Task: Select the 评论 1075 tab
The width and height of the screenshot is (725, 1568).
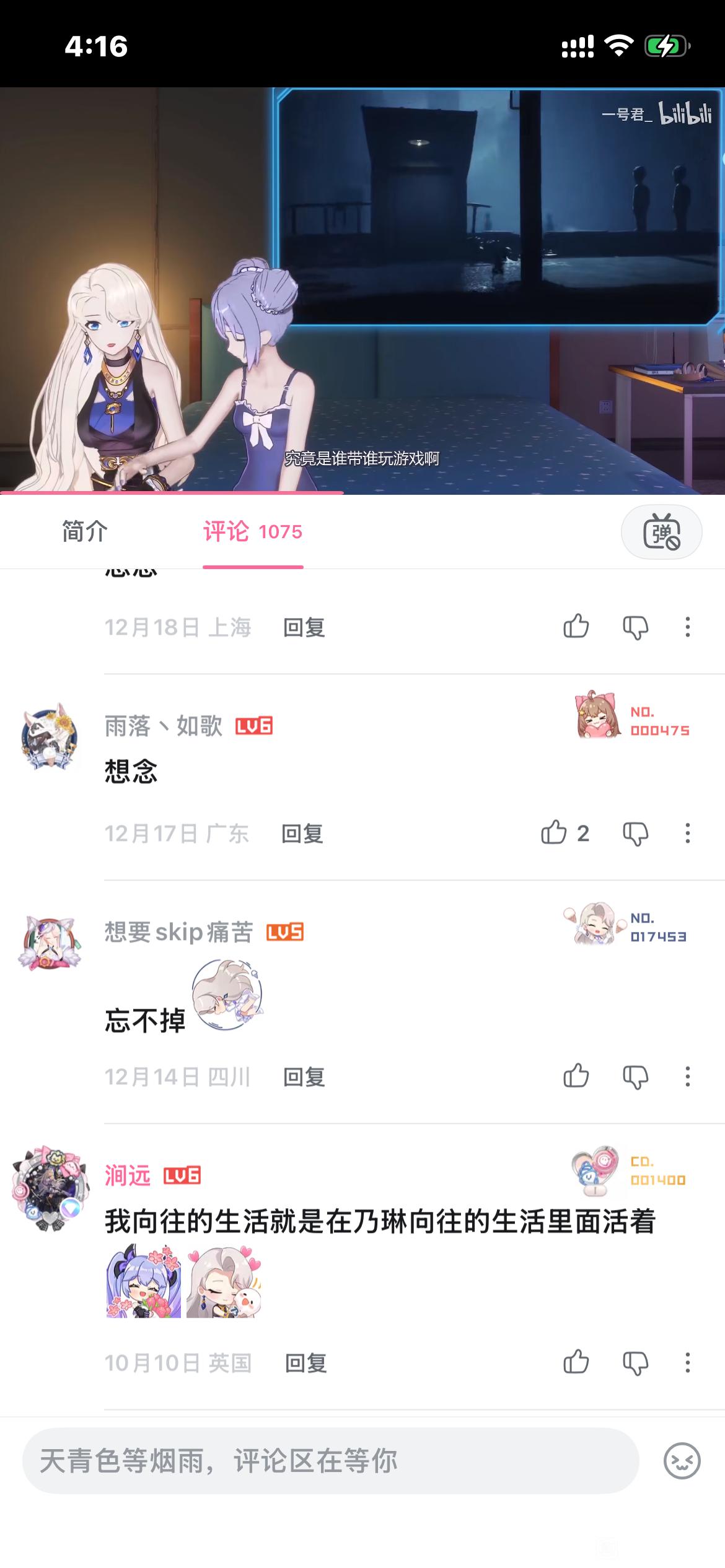Action: click(x=253, y=532)
